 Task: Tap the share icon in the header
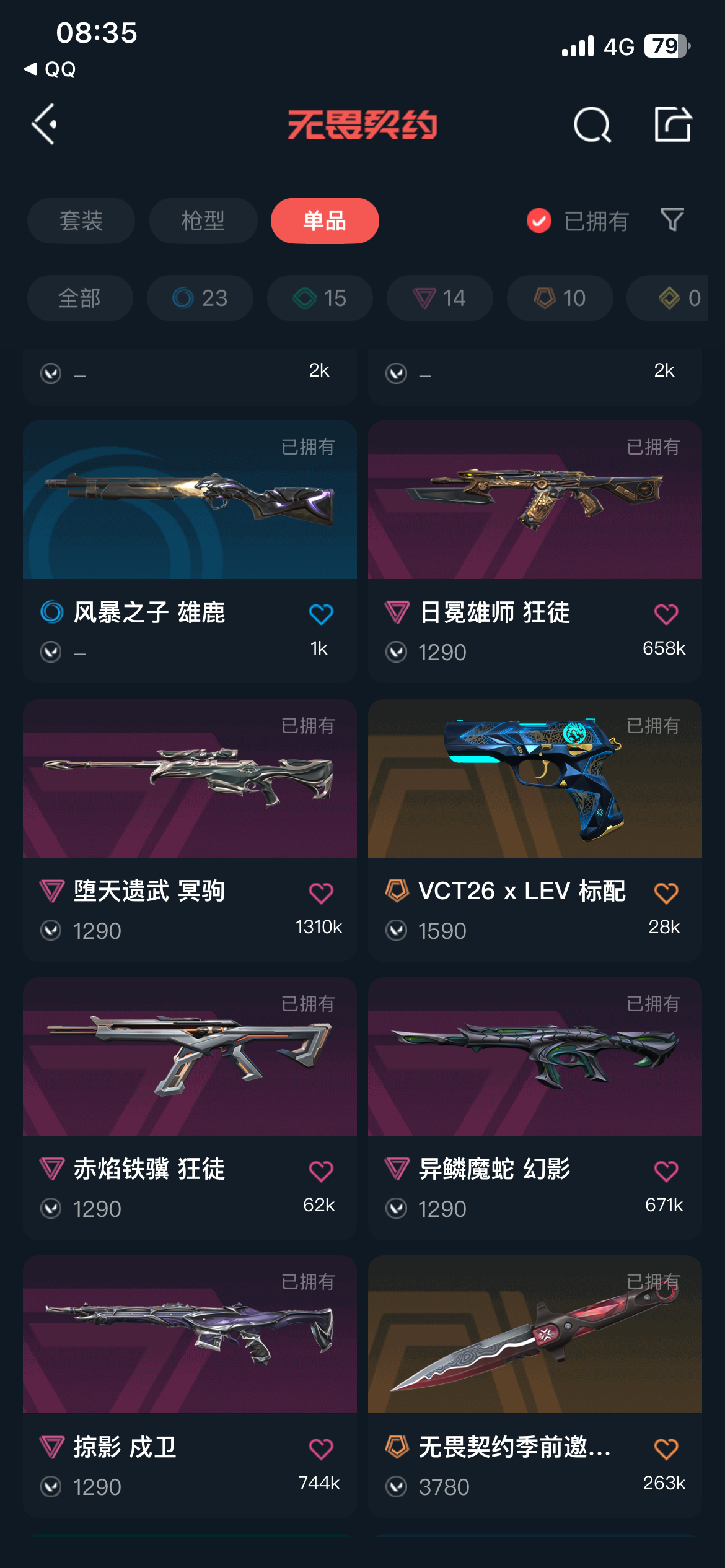673,124
